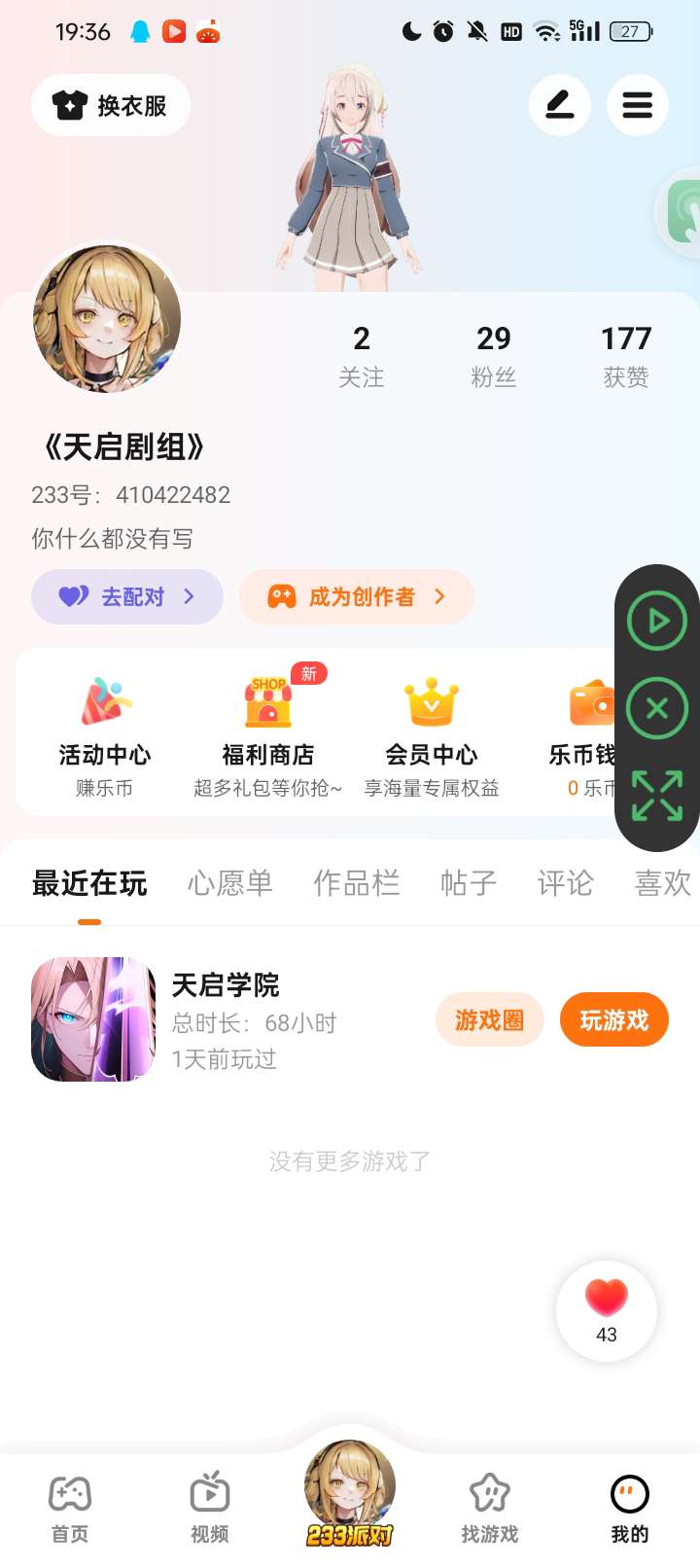
Task: View the 关注 following list
Action: (362, 356)
